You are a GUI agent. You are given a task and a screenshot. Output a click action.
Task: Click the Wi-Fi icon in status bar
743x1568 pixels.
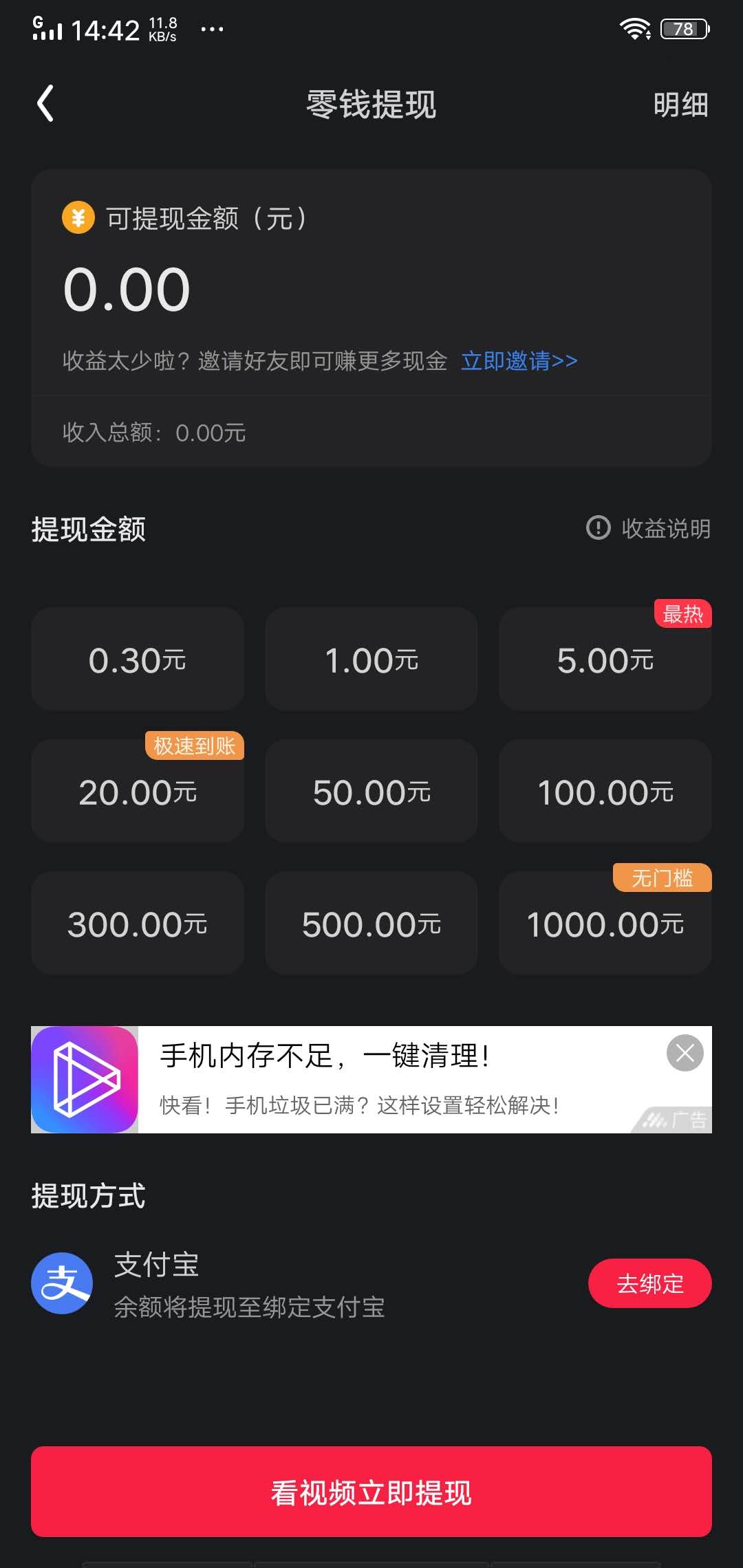(634, 28)
